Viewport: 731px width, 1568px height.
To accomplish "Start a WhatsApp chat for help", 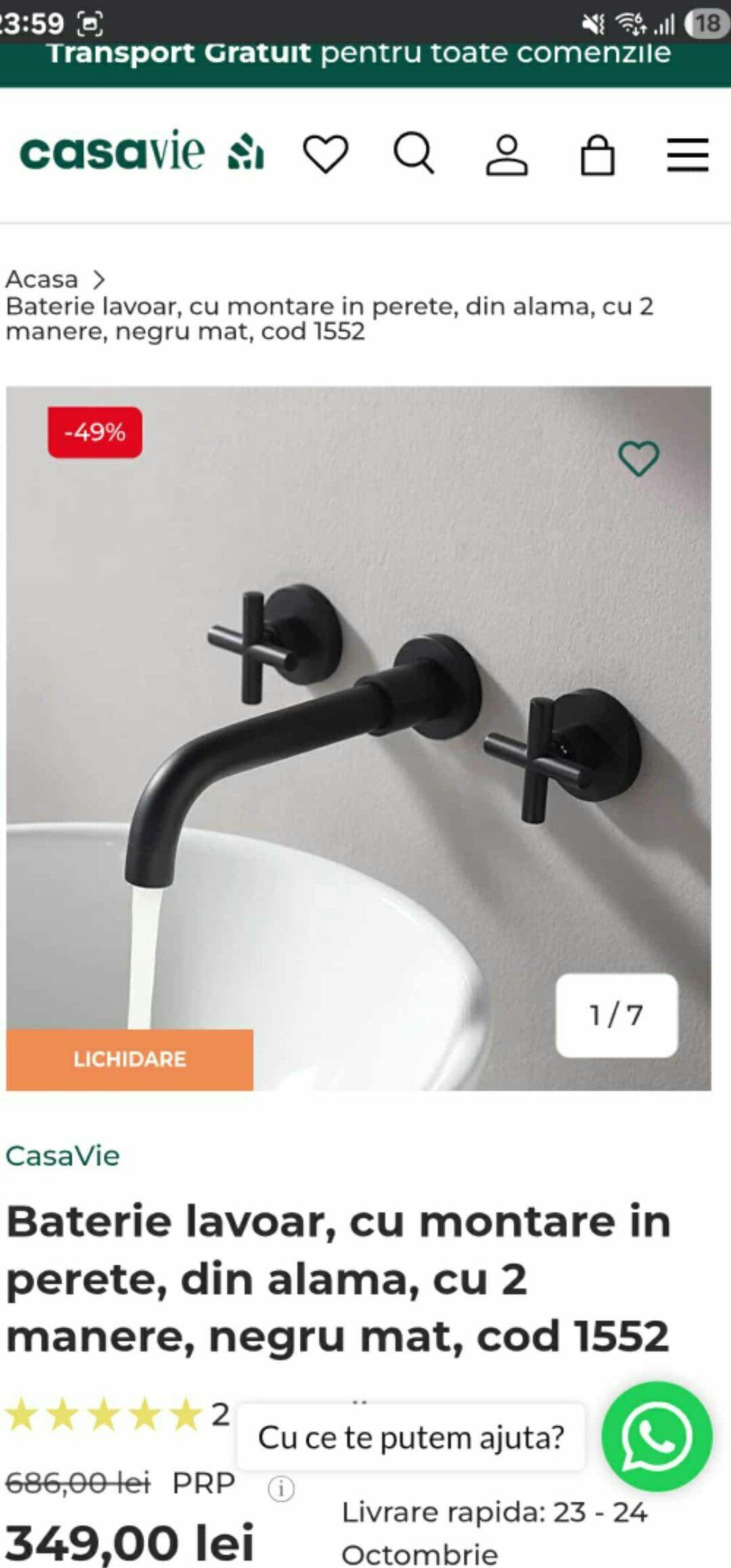I will (657, 1437).
